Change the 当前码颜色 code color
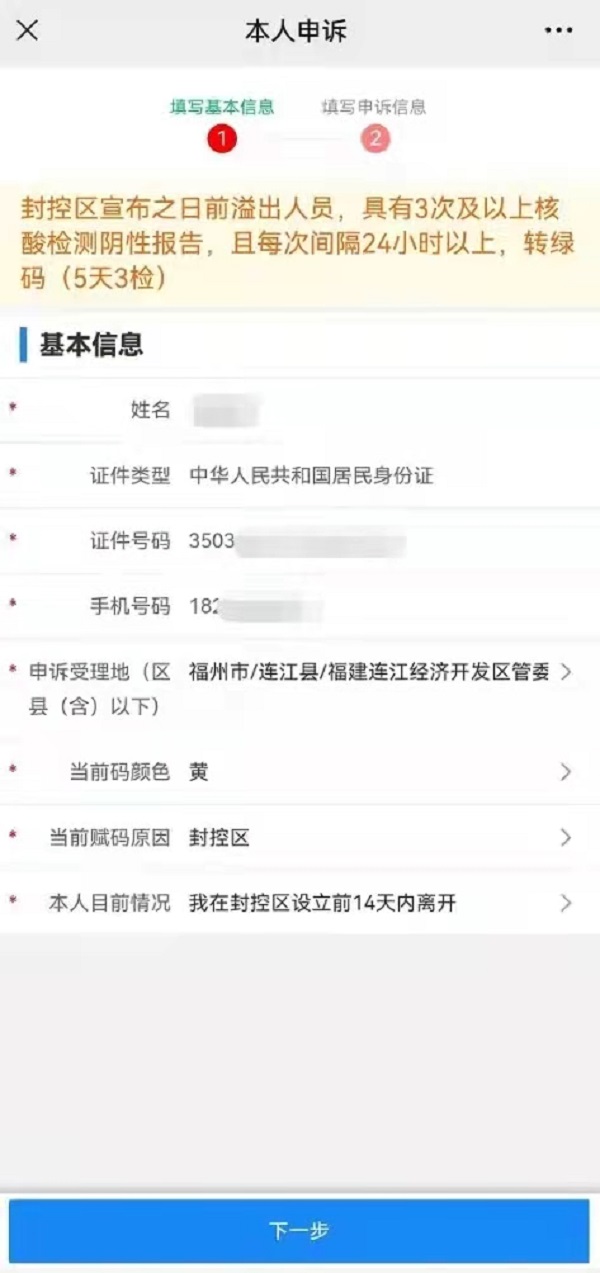The height and width of the screenshot is (1273, 600). [300, 772]
